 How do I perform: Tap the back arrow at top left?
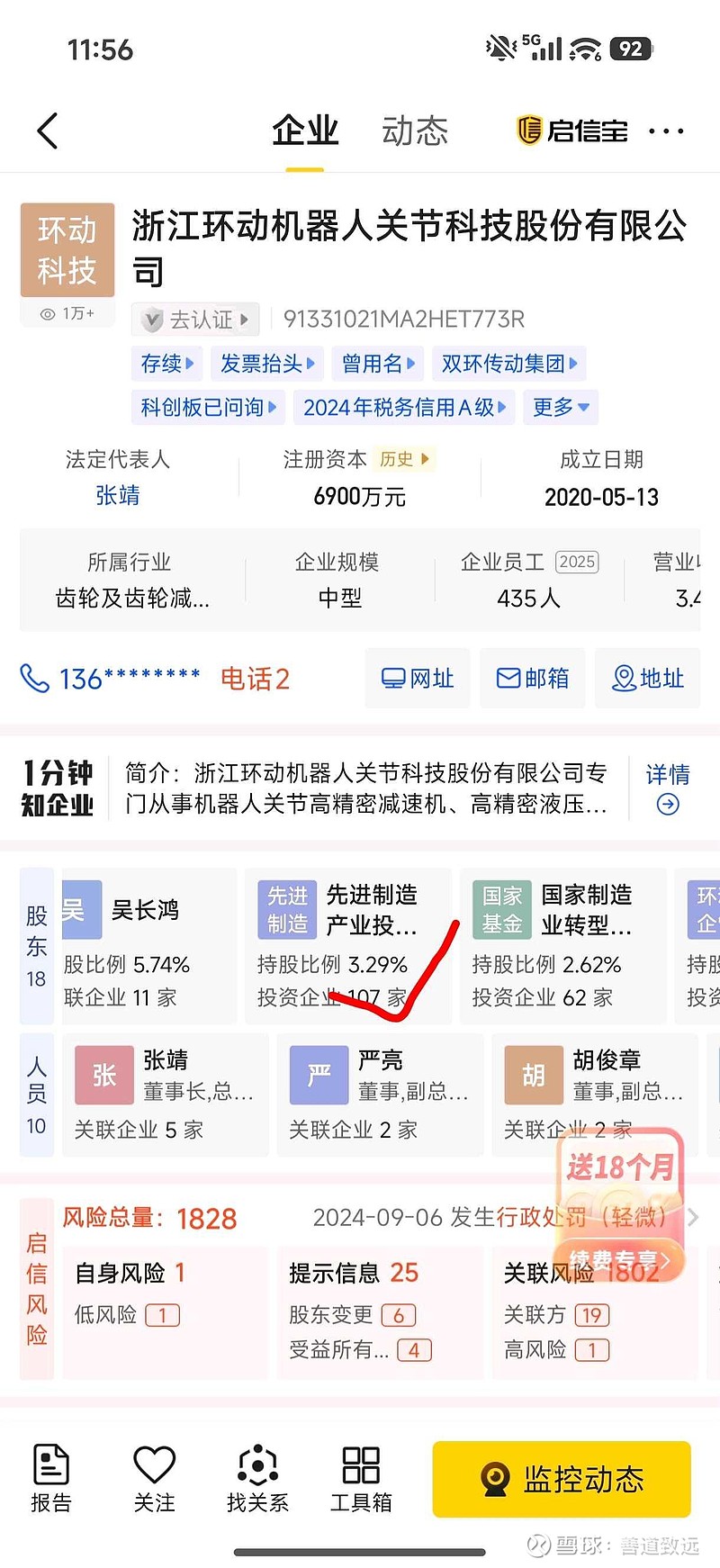(x=47, y=131)
